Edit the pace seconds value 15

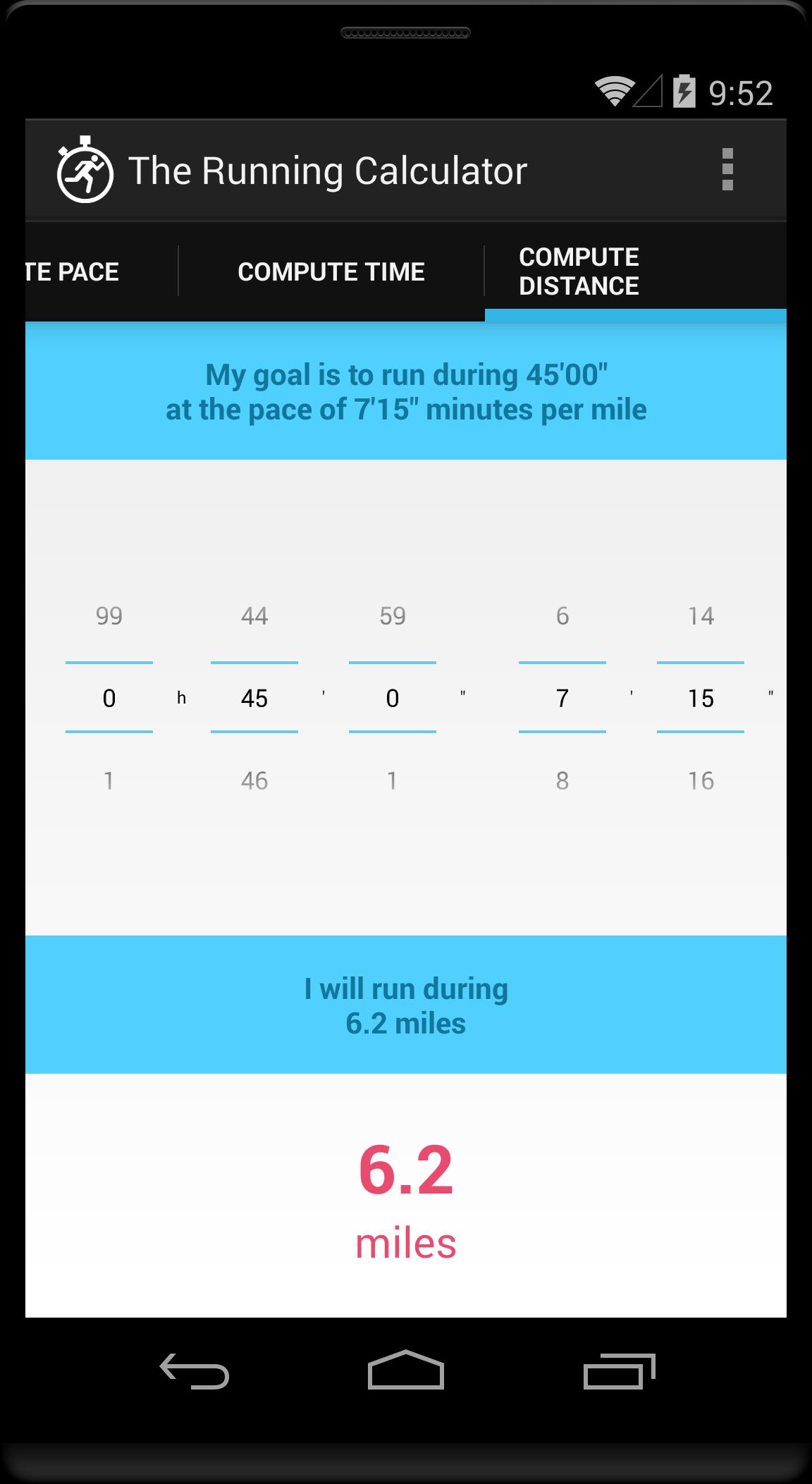[x=701, y=698]
